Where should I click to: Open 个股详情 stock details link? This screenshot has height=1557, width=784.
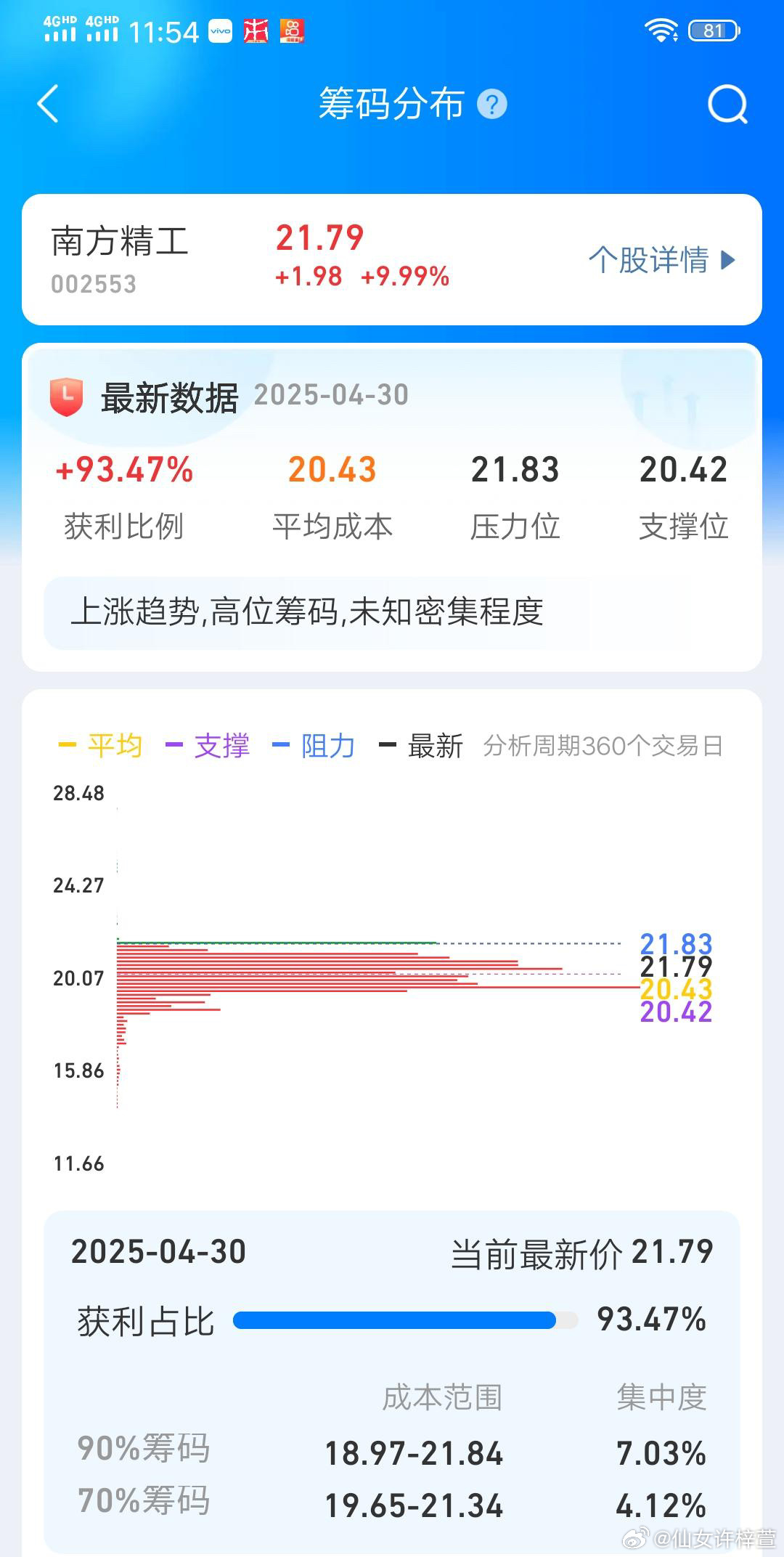[661, 260]
